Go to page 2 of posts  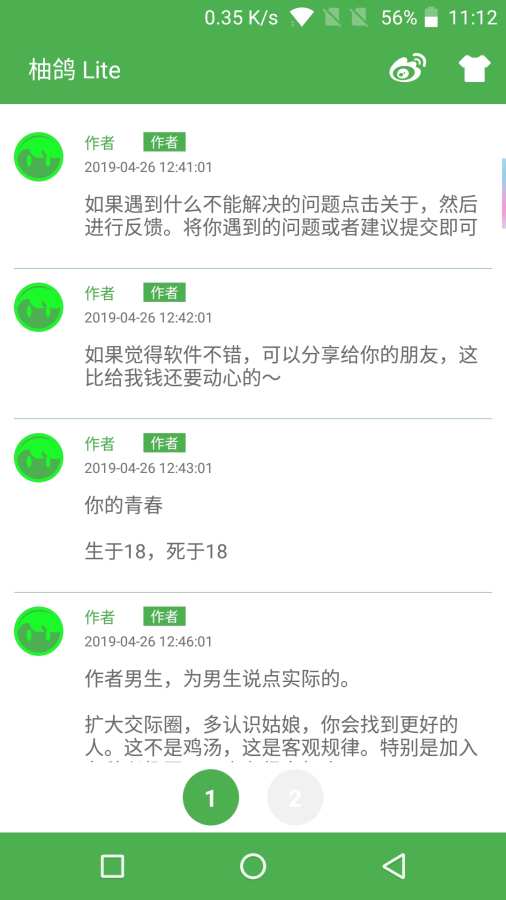[x=295, y=797]
